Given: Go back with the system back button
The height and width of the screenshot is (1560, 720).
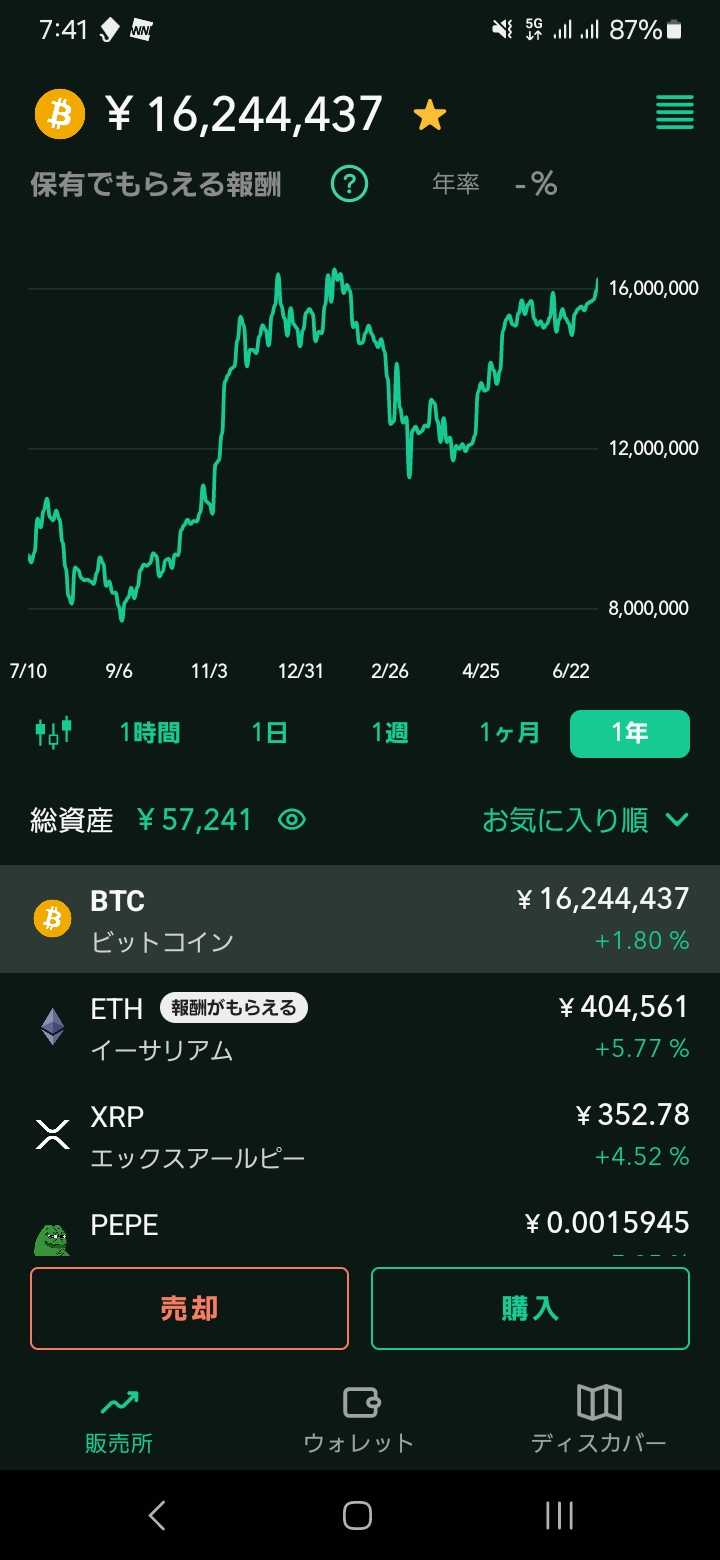Looking at the screenshot, I should 157,1516.
